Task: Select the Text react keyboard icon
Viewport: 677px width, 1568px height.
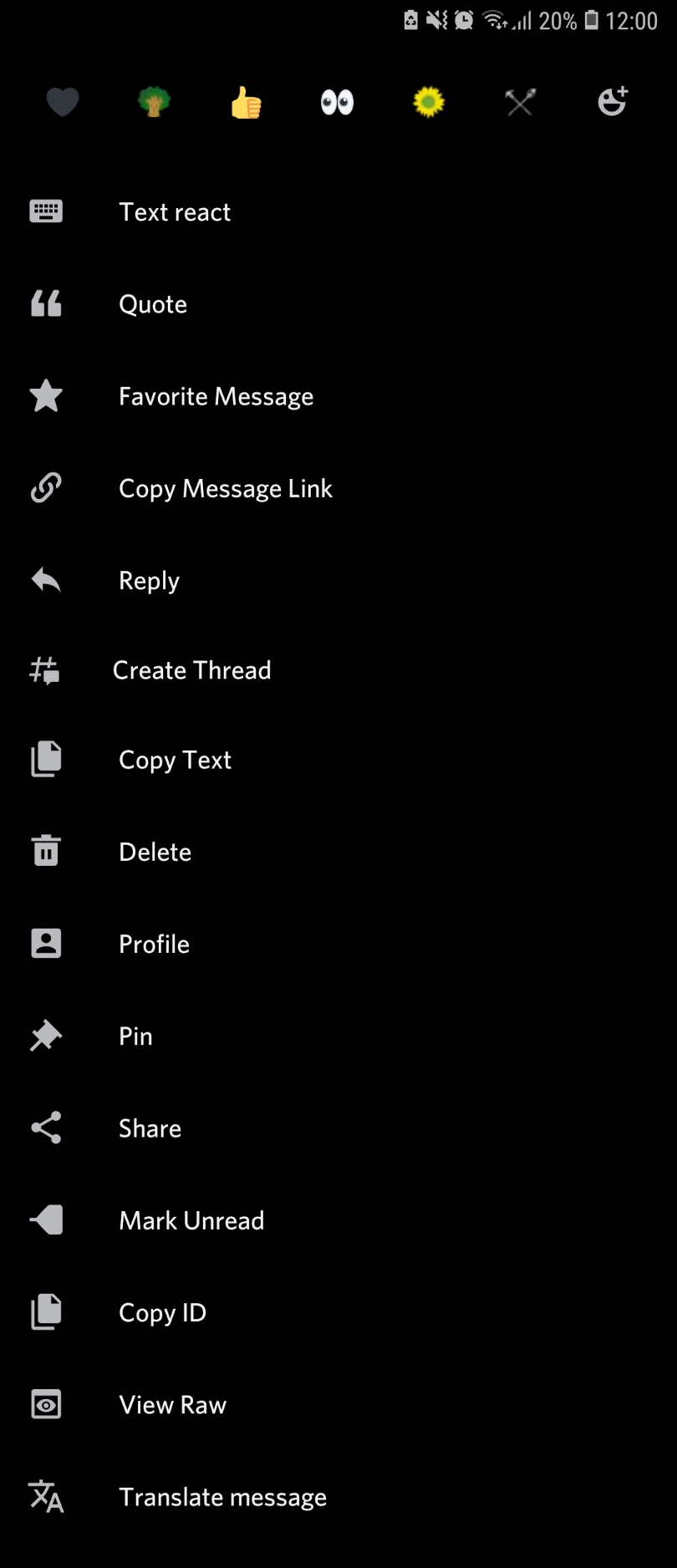Action: (x=45, y=211)
